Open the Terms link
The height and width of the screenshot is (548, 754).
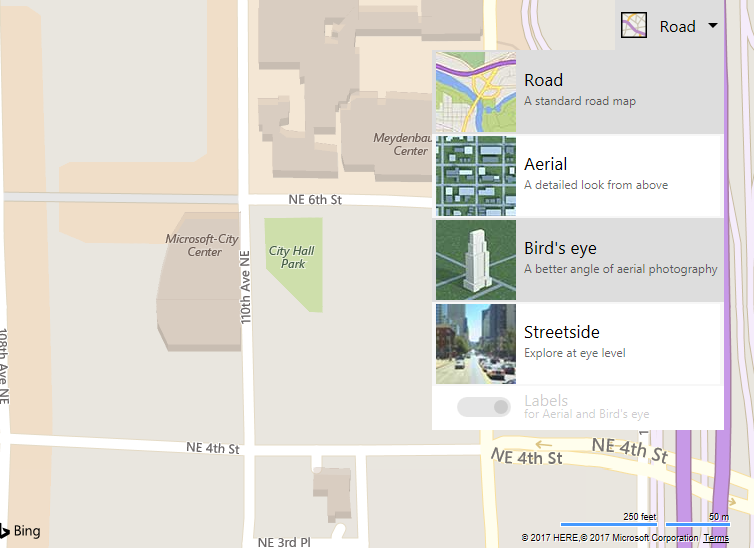click(x=716, y=538)
